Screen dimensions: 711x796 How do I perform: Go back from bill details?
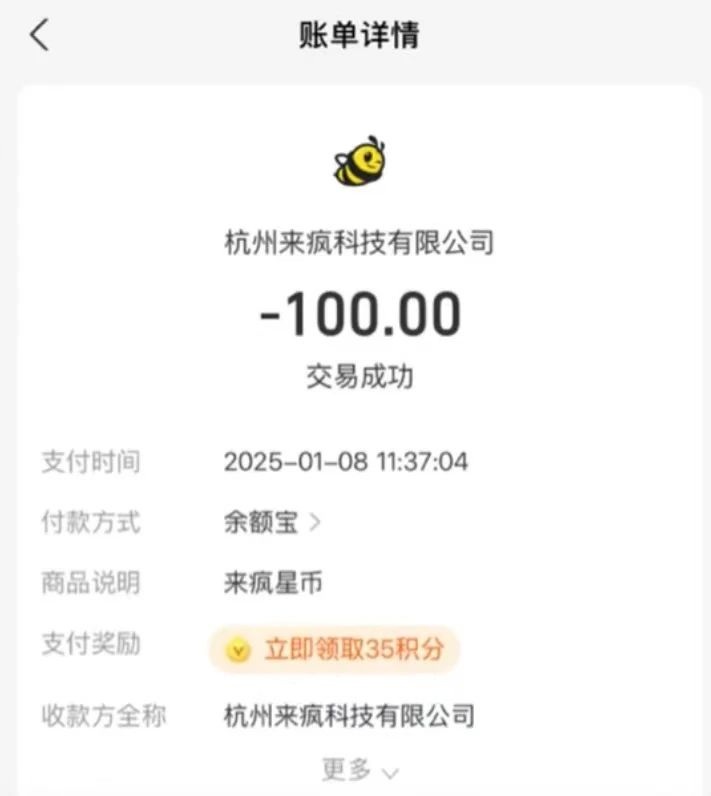click(x=39, y=36)
